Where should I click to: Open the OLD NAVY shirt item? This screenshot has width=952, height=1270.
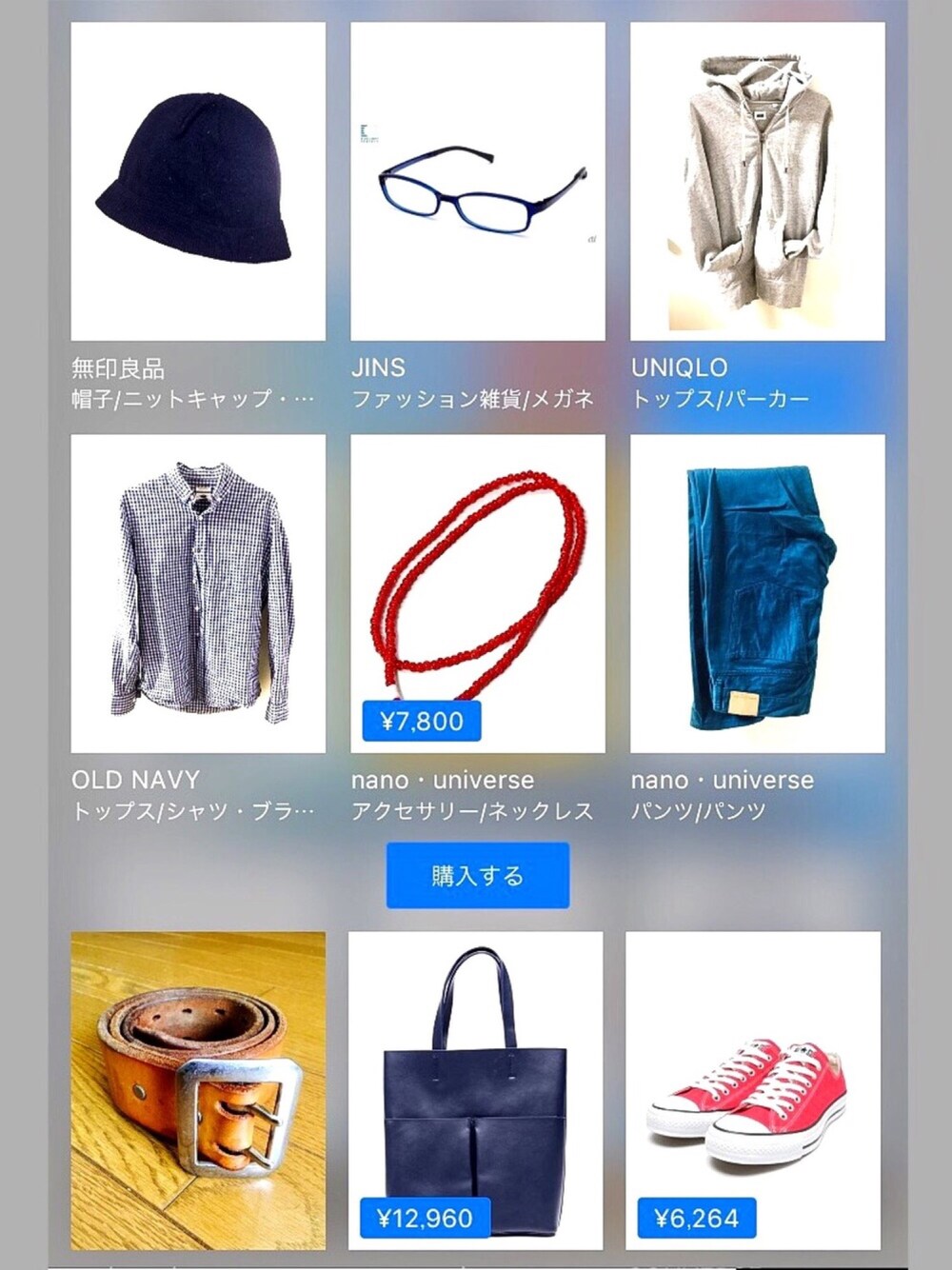(198, 593)
